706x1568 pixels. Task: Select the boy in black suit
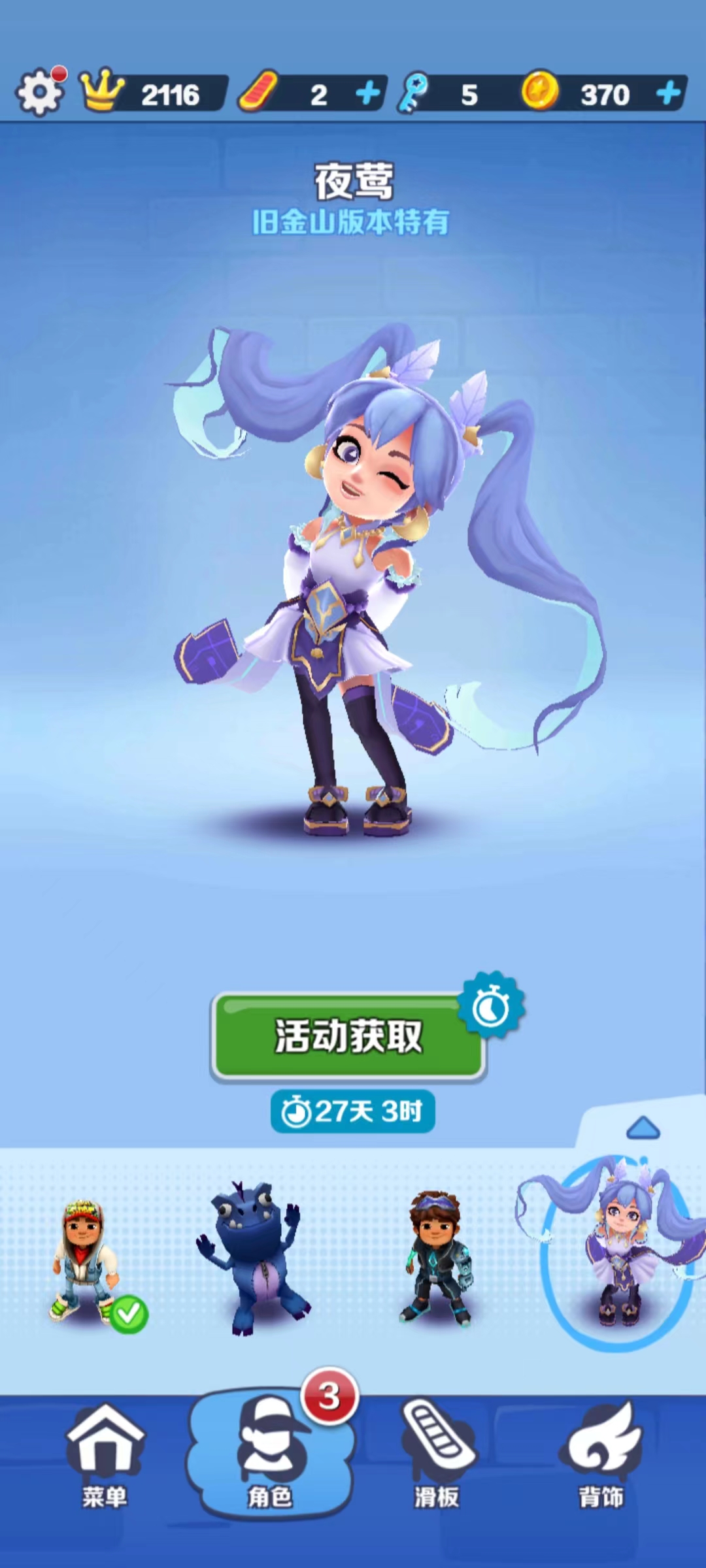[x=437, y=1260]
